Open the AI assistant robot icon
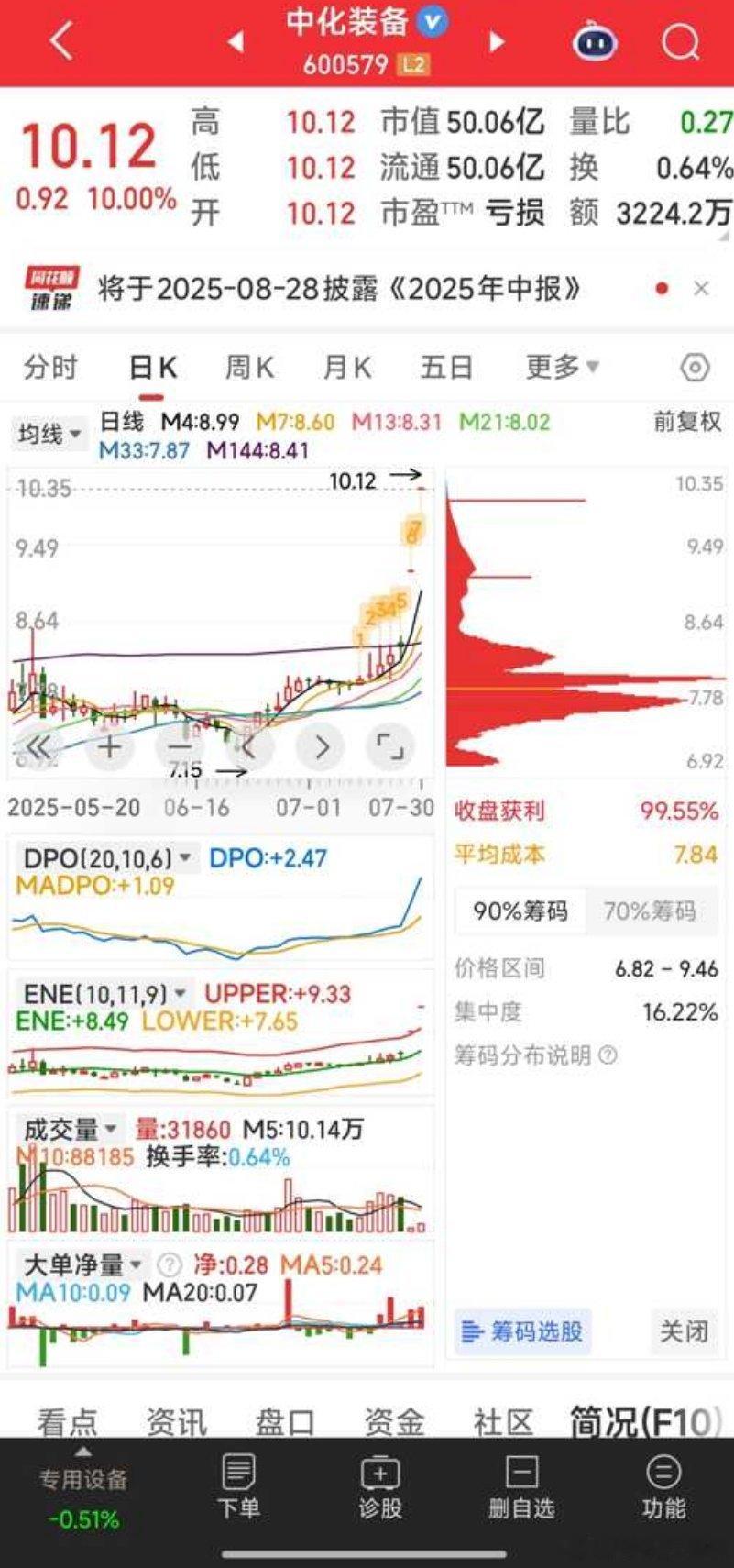 pos(595,42)
